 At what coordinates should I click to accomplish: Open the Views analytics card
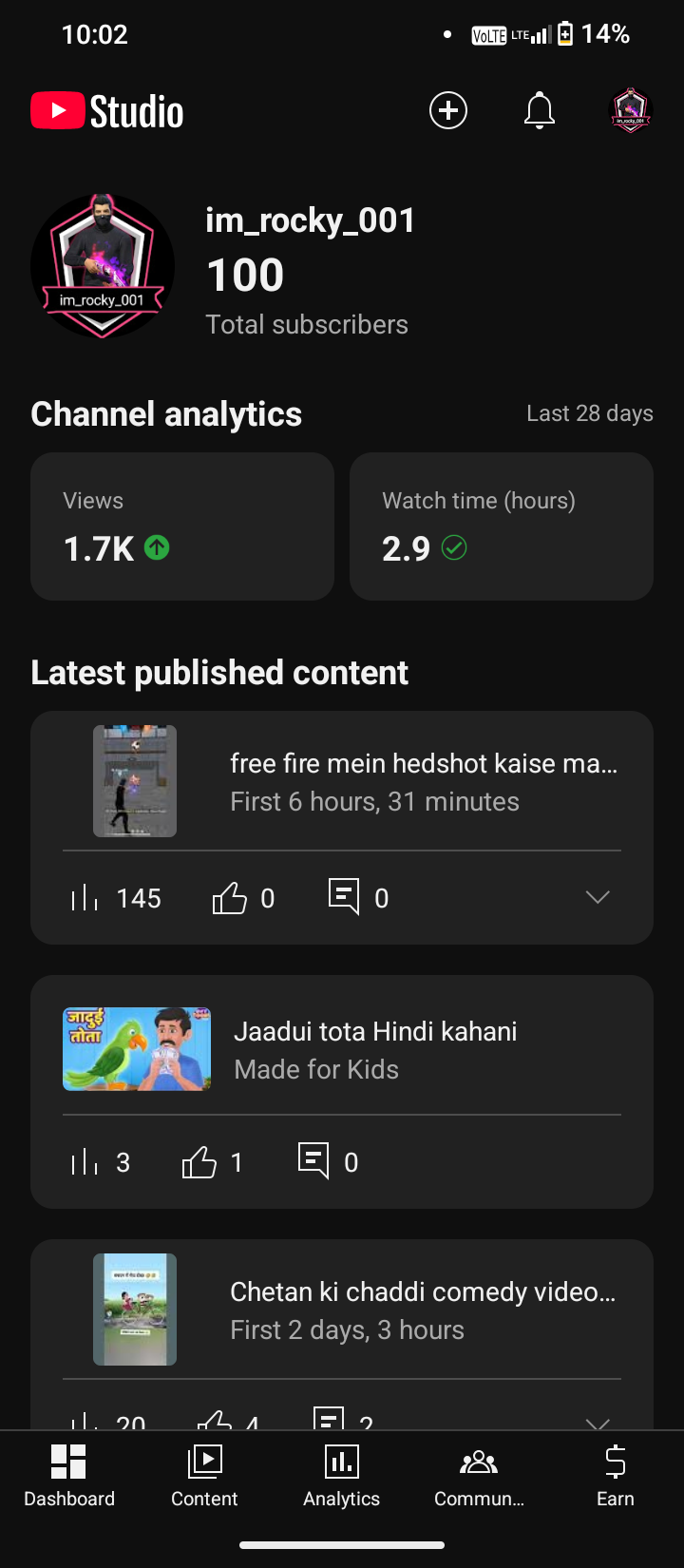click(182, 526)
